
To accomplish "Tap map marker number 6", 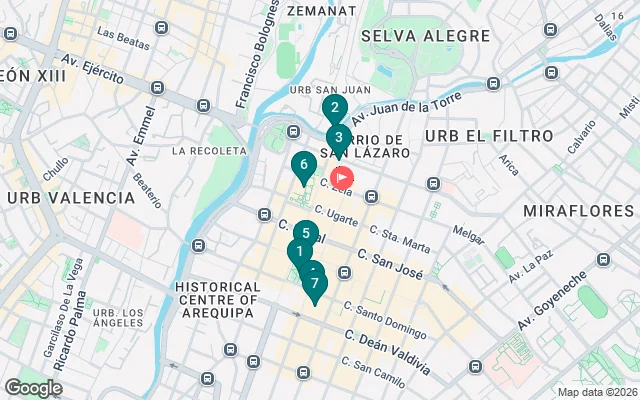I will (302, 166).
